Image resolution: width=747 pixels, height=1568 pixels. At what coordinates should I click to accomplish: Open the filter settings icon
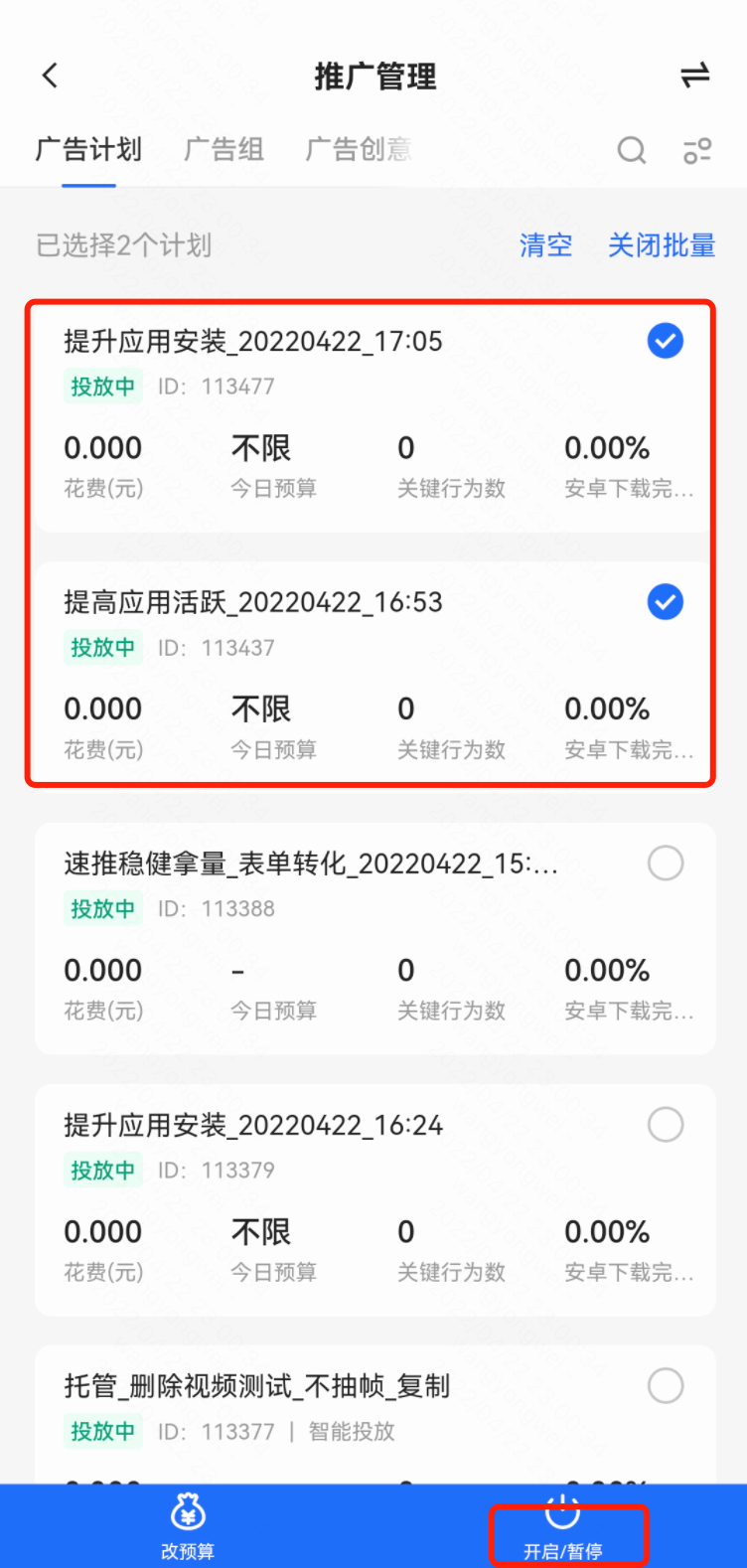coord(697,150)
